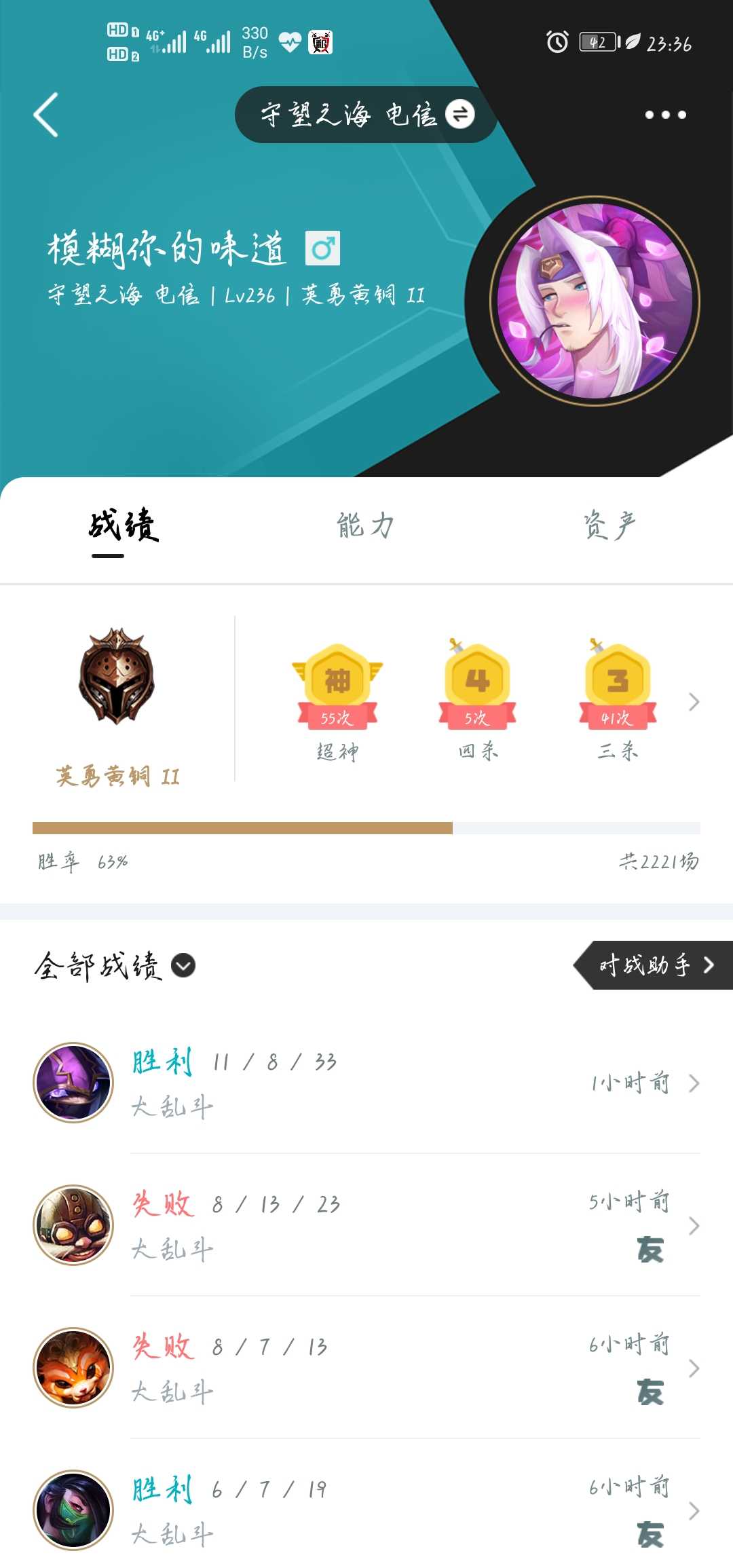Select the 战绩 tab
Image resolution: width=733 pixels, height=1568 pixels.
(x=124, y=525)
